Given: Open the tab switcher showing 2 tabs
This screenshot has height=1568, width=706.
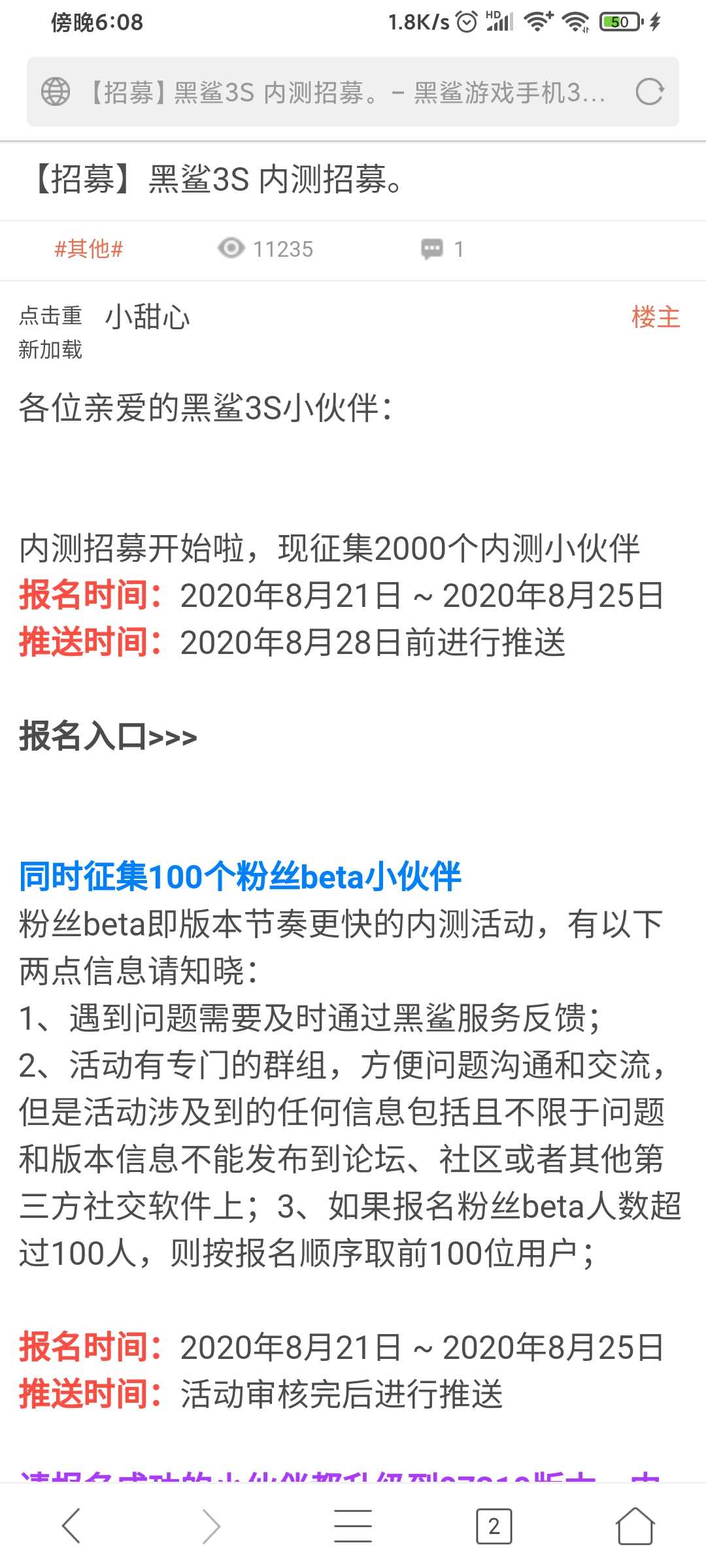Looking at the screenshot, I should (494, 1526).
